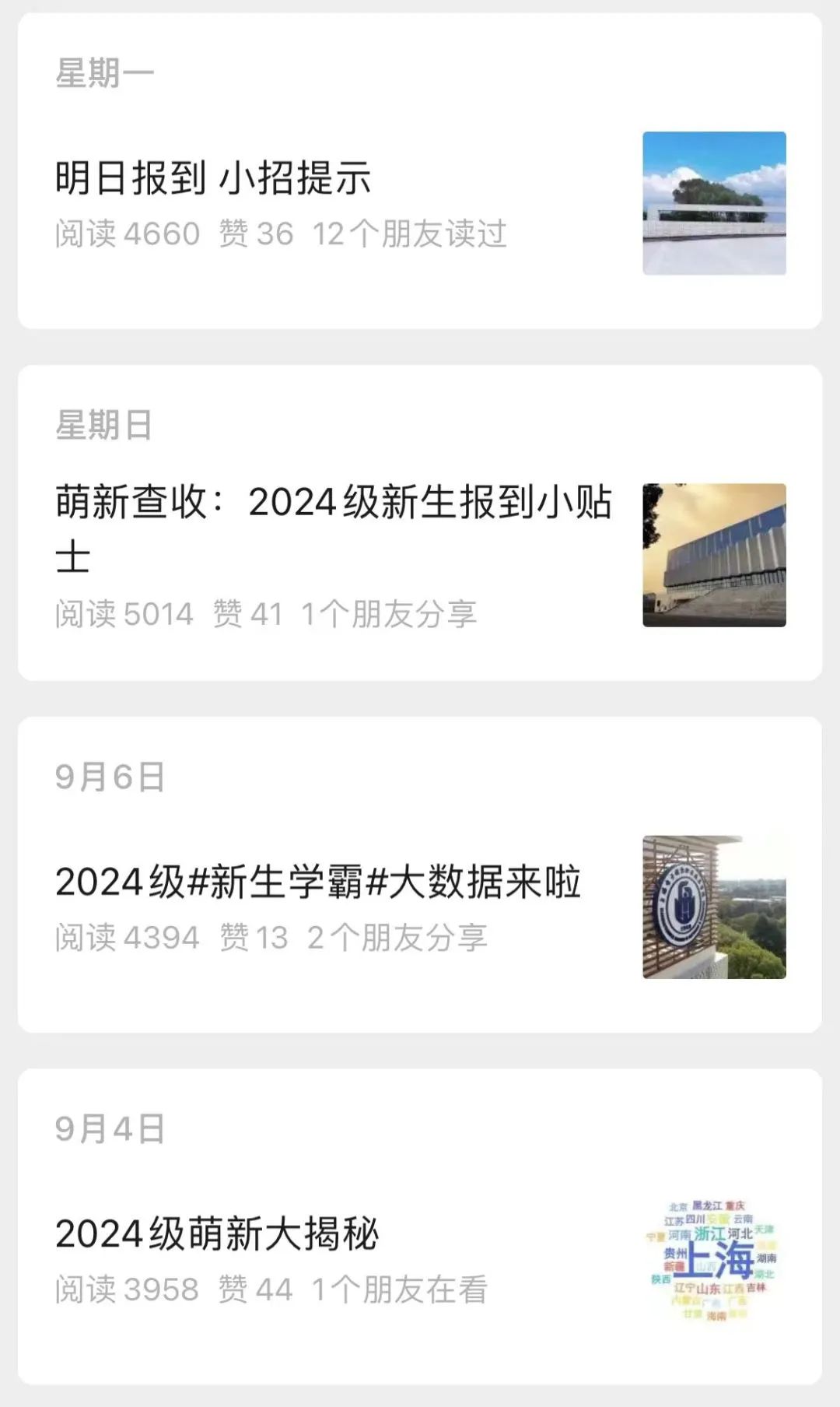
Task: Open 萌新查收：2024级新生报到小贴士
Action: pos(333,503)
